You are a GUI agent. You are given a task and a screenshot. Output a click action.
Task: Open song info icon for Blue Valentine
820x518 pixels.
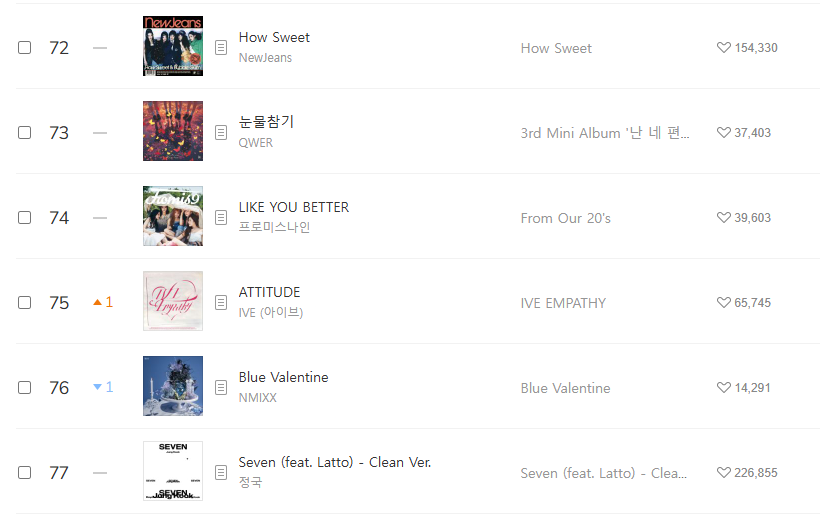coord(221,387)
